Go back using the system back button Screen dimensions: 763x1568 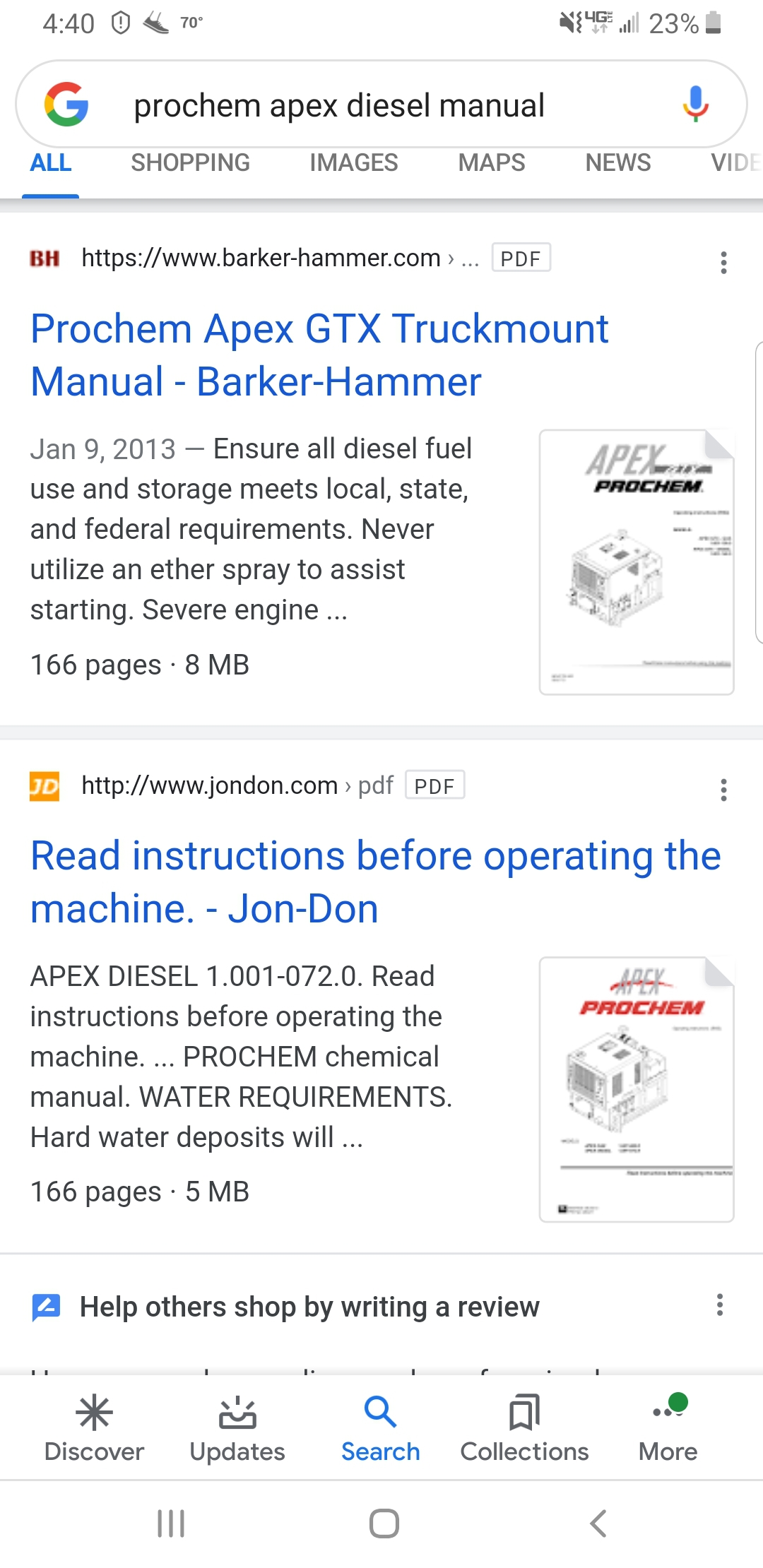[x=598, y=1524]
